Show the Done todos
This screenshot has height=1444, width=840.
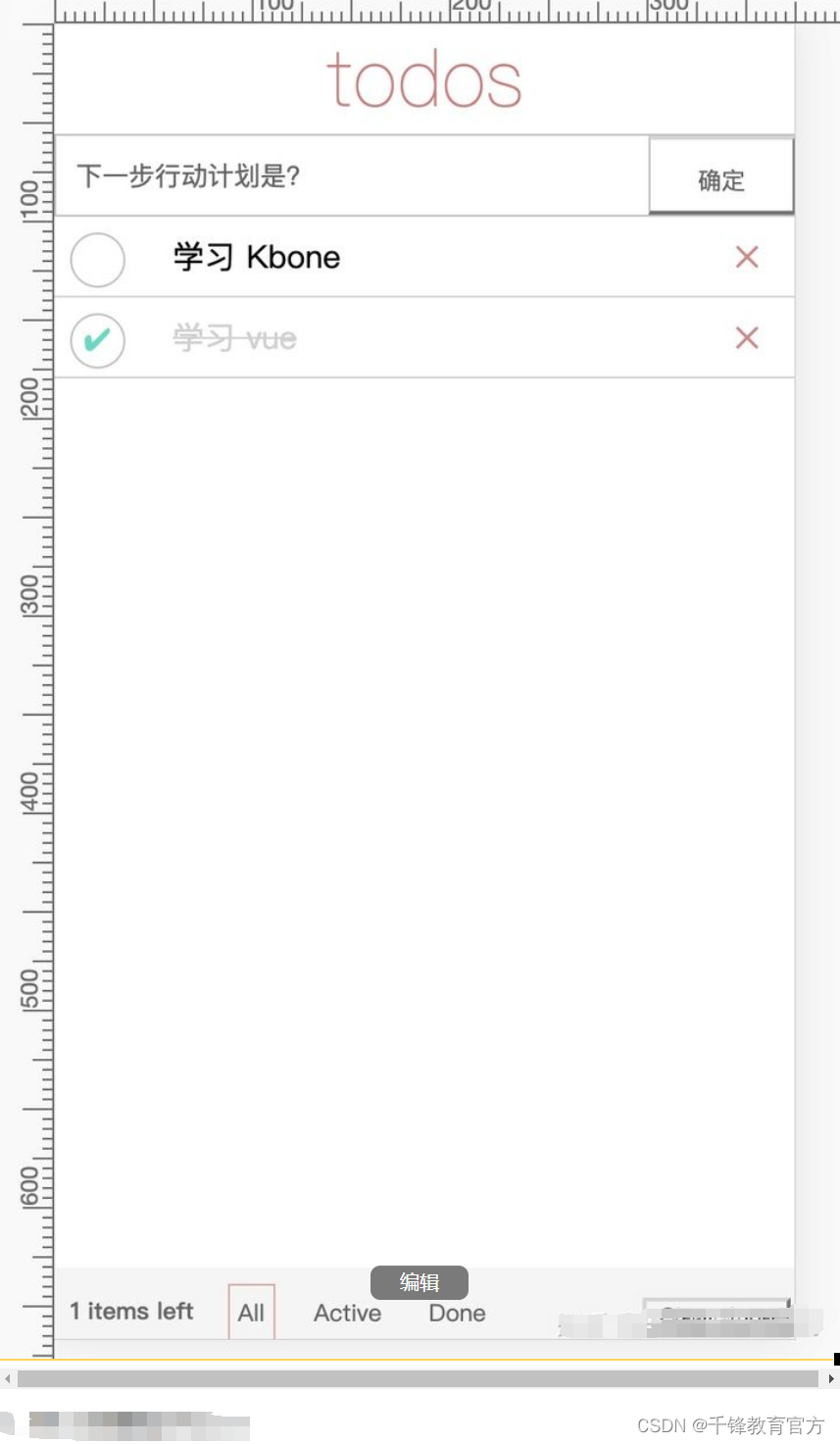tap(457, 1313)
